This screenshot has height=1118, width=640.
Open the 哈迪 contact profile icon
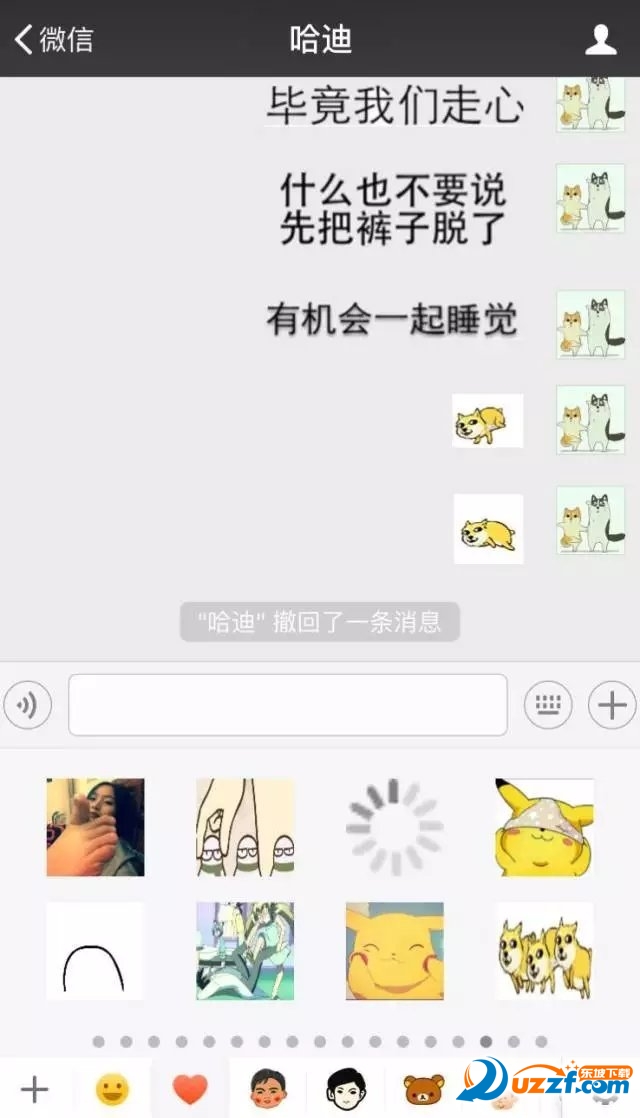click(601, 40)
